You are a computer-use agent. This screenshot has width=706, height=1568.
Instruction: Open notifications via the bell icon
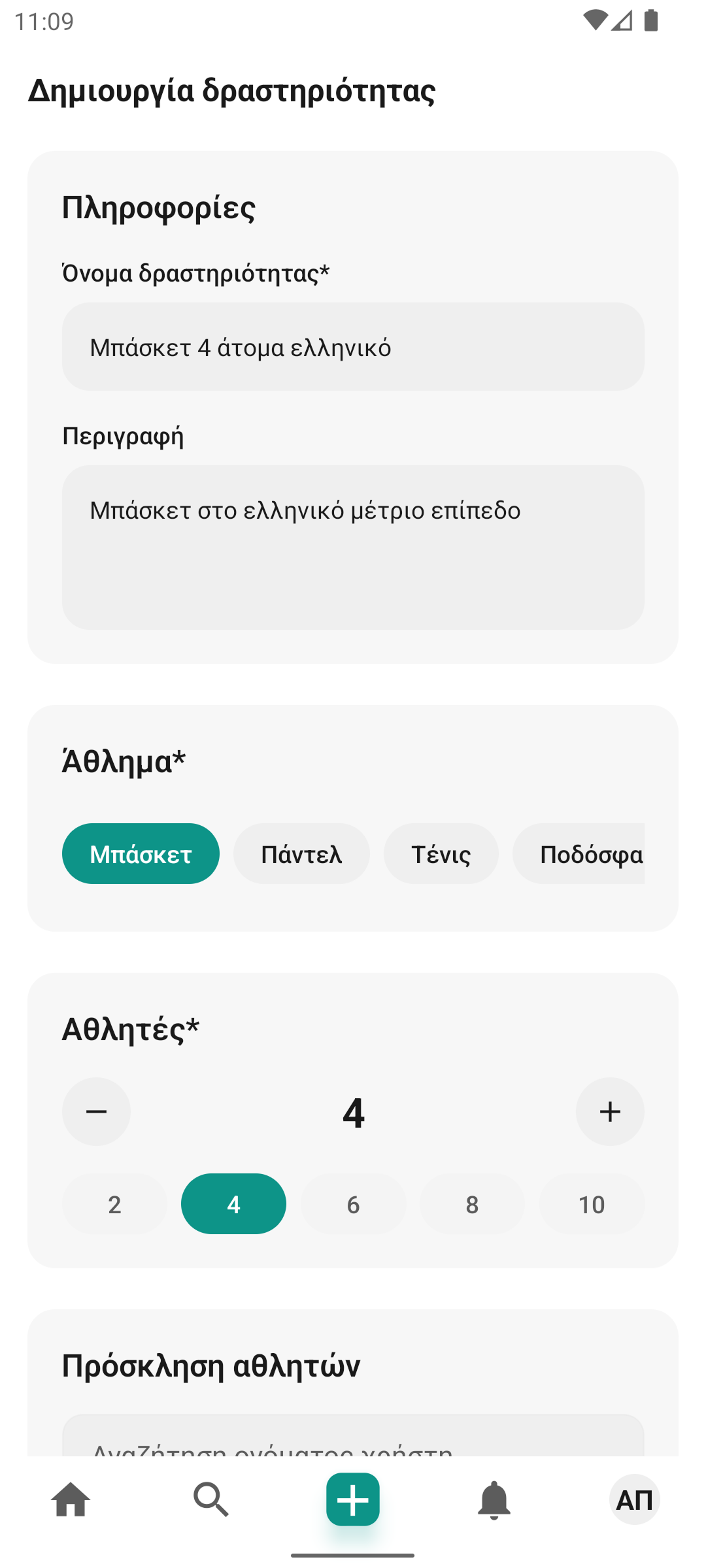[494, 1499]
